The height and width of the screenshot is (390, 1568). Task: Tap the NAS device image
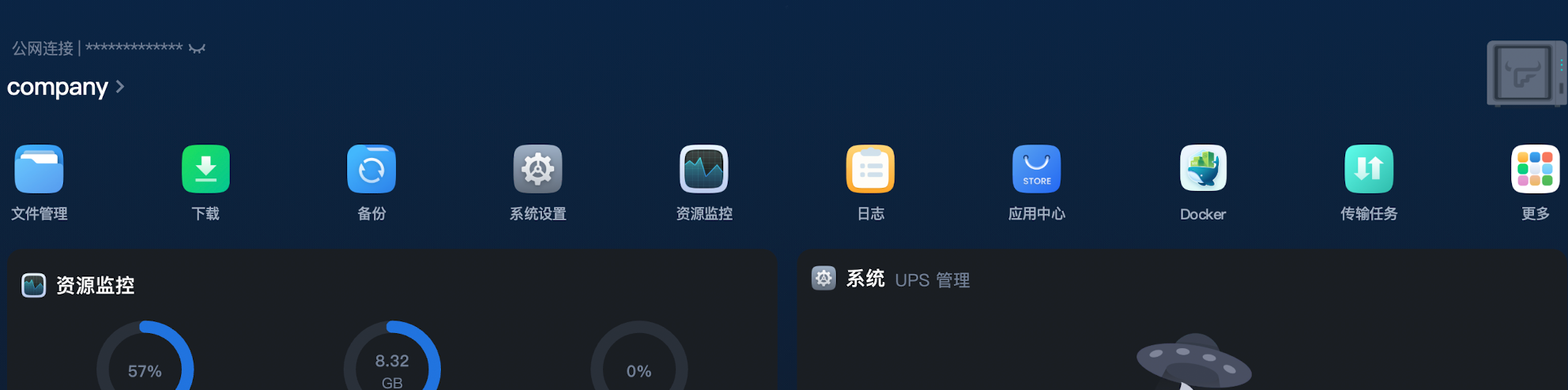pyautogui.click(x=1525, y=73)
